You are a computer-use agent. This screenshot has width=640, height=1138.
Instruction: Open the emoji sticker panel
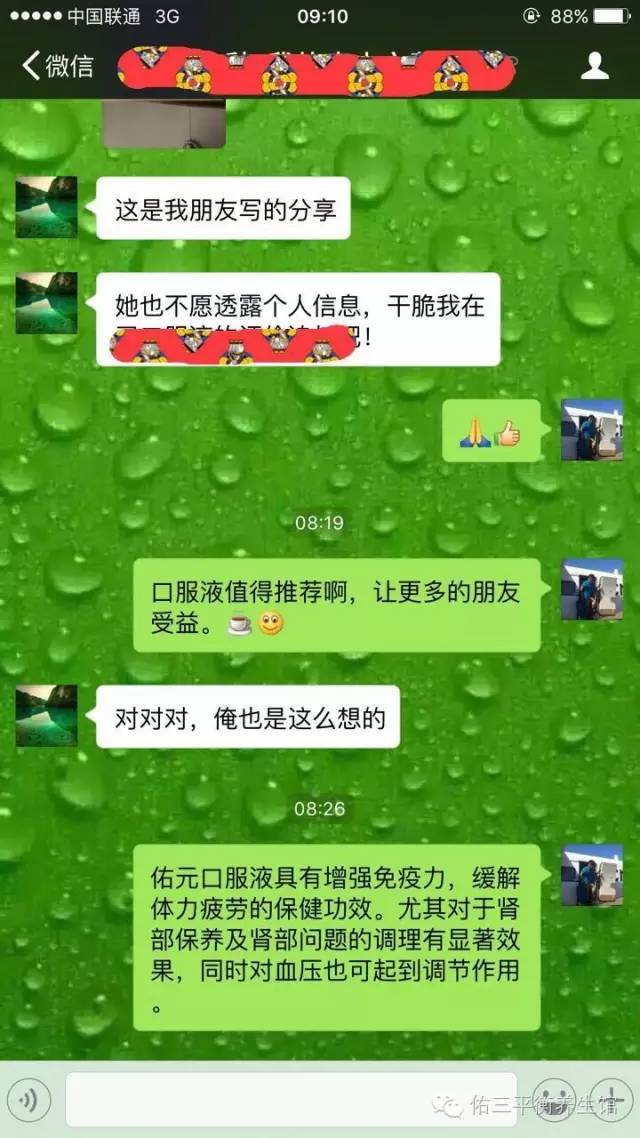(552, 1100)
